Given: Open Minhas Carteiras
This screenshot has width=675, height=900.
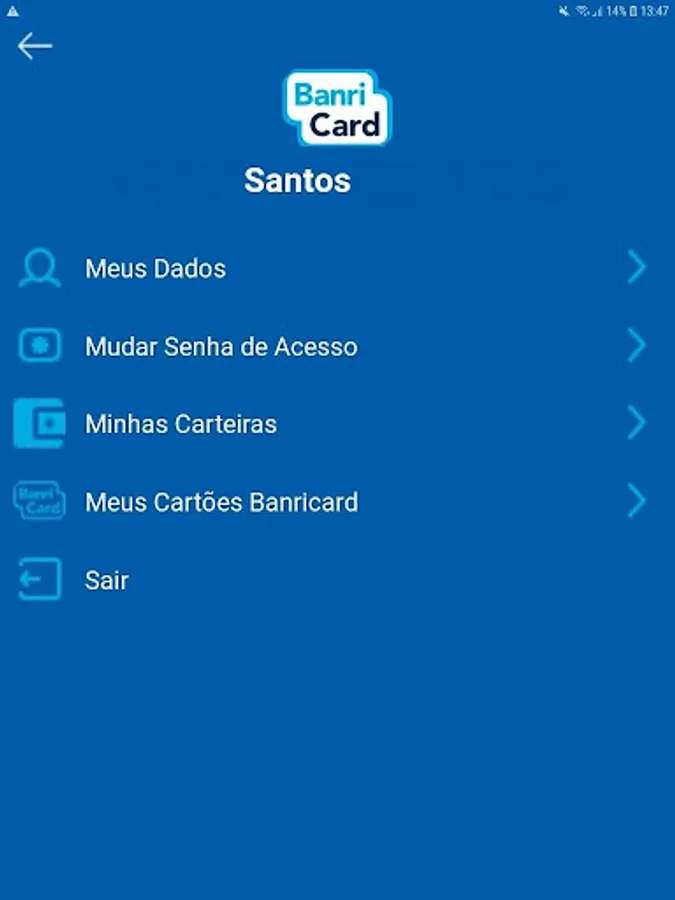Looking at the screenshot, I should point(181,424).
